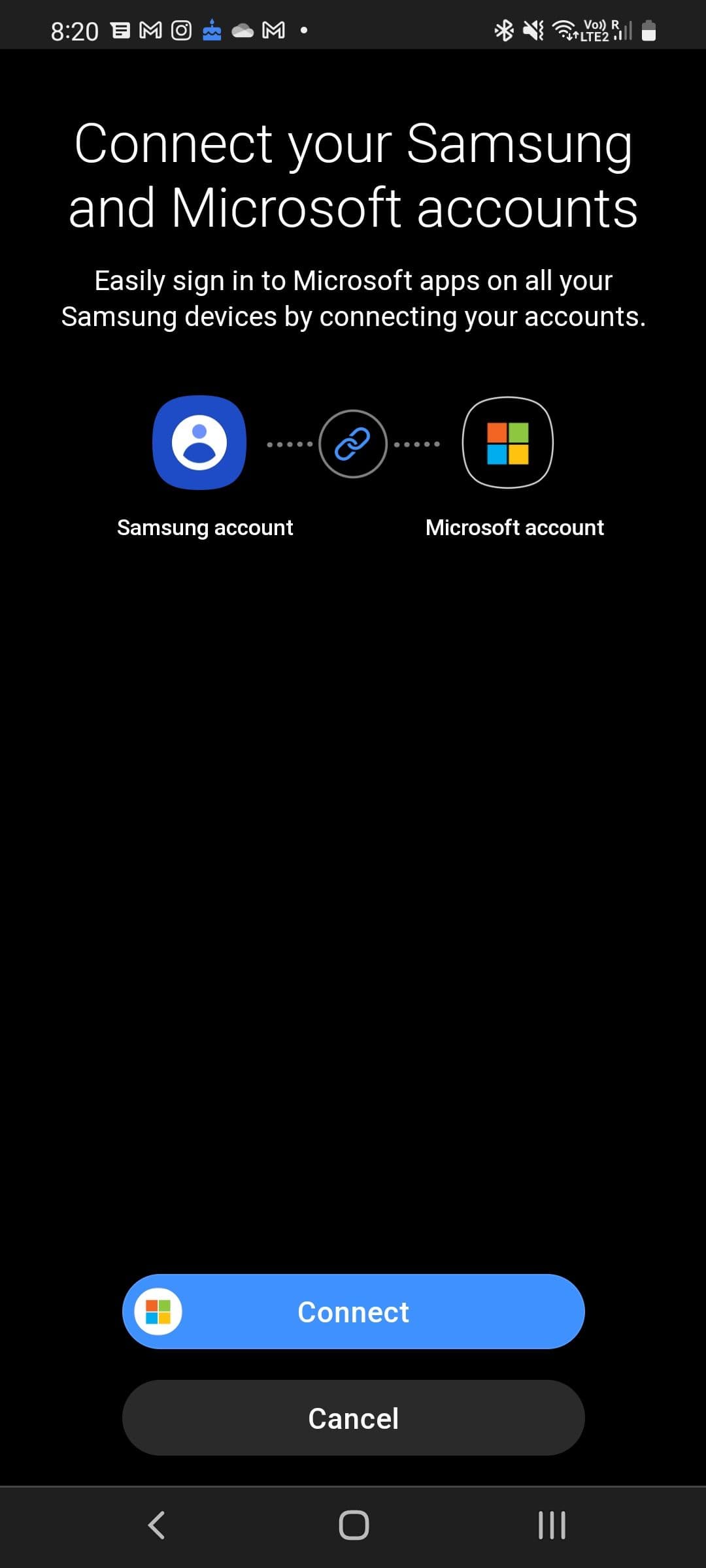Tap the Gmail notification icon
The width and height of the screenshot is (706, 1568).
click(149, 30)
